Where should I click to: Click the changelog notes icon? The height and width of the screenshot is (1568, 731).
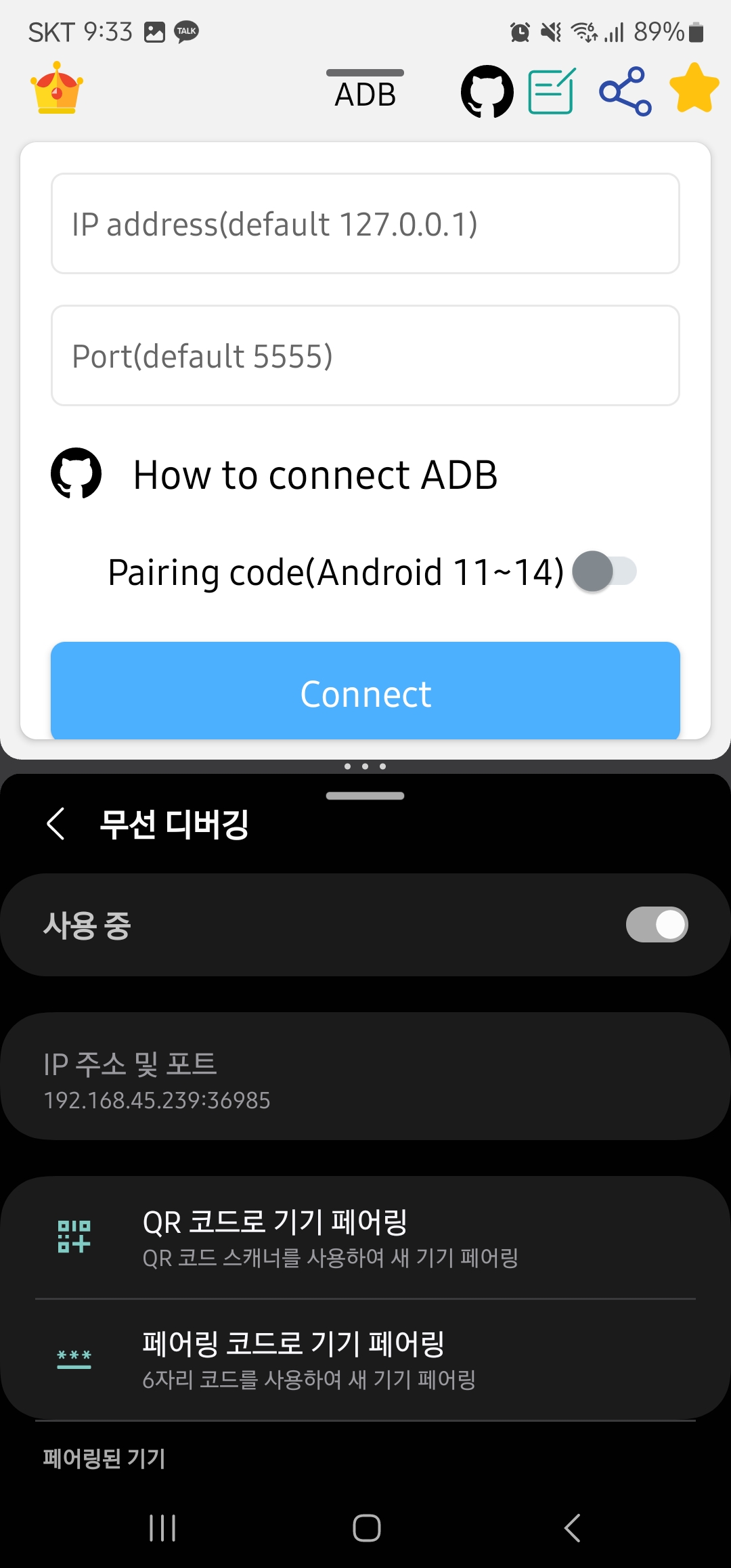(x=551, y=90)
